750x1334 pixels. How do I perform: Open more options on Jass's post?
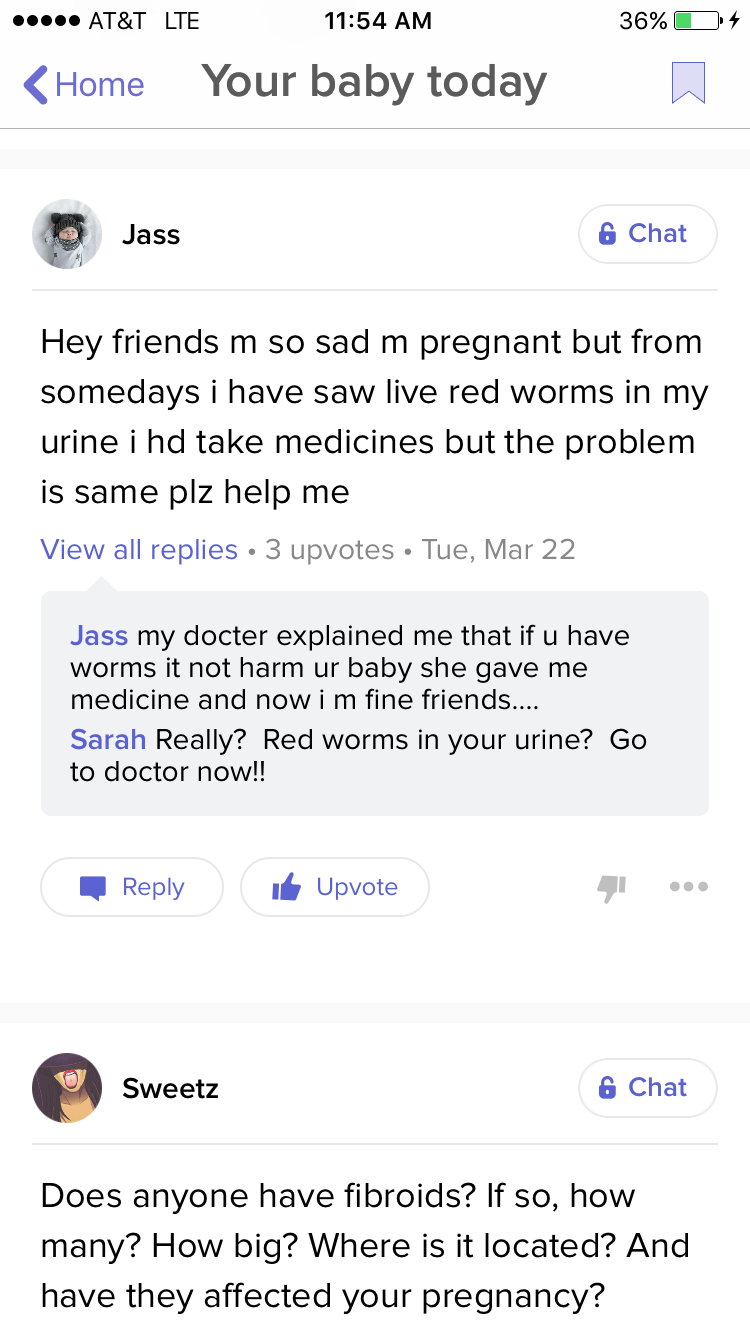(689, 887)
